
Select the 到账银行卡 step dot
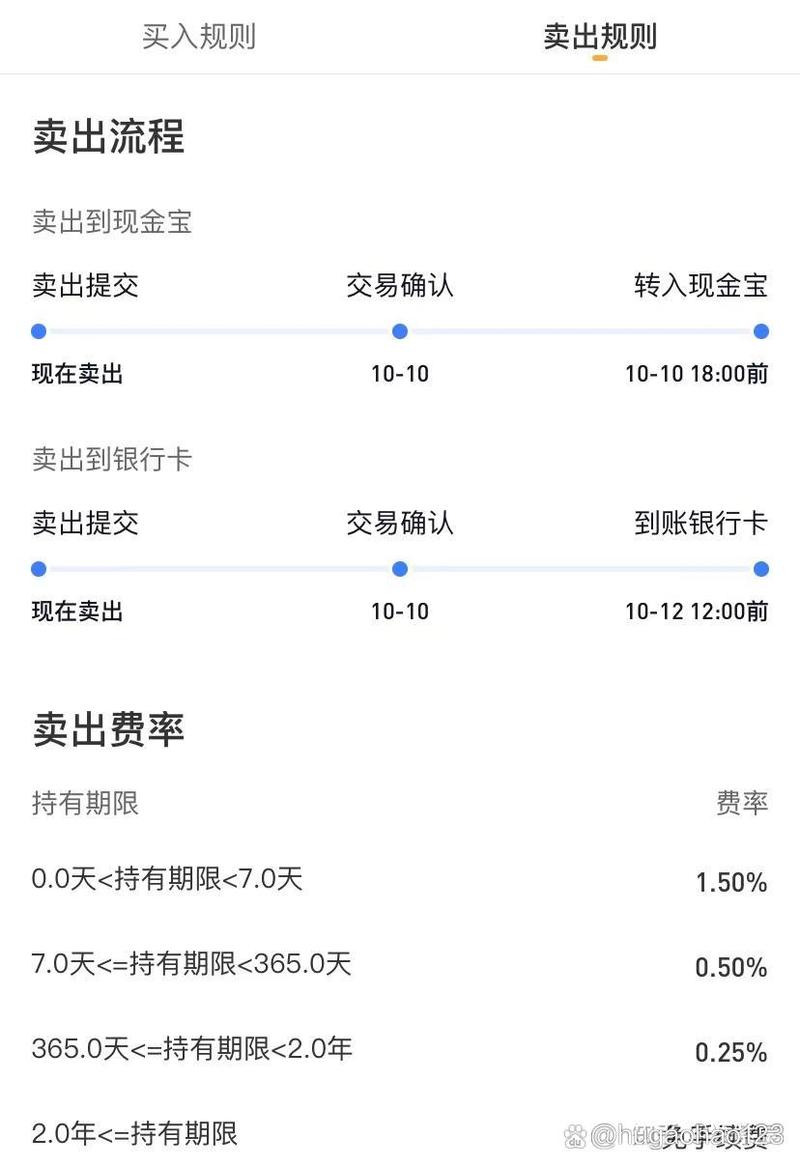pos(760,569)
